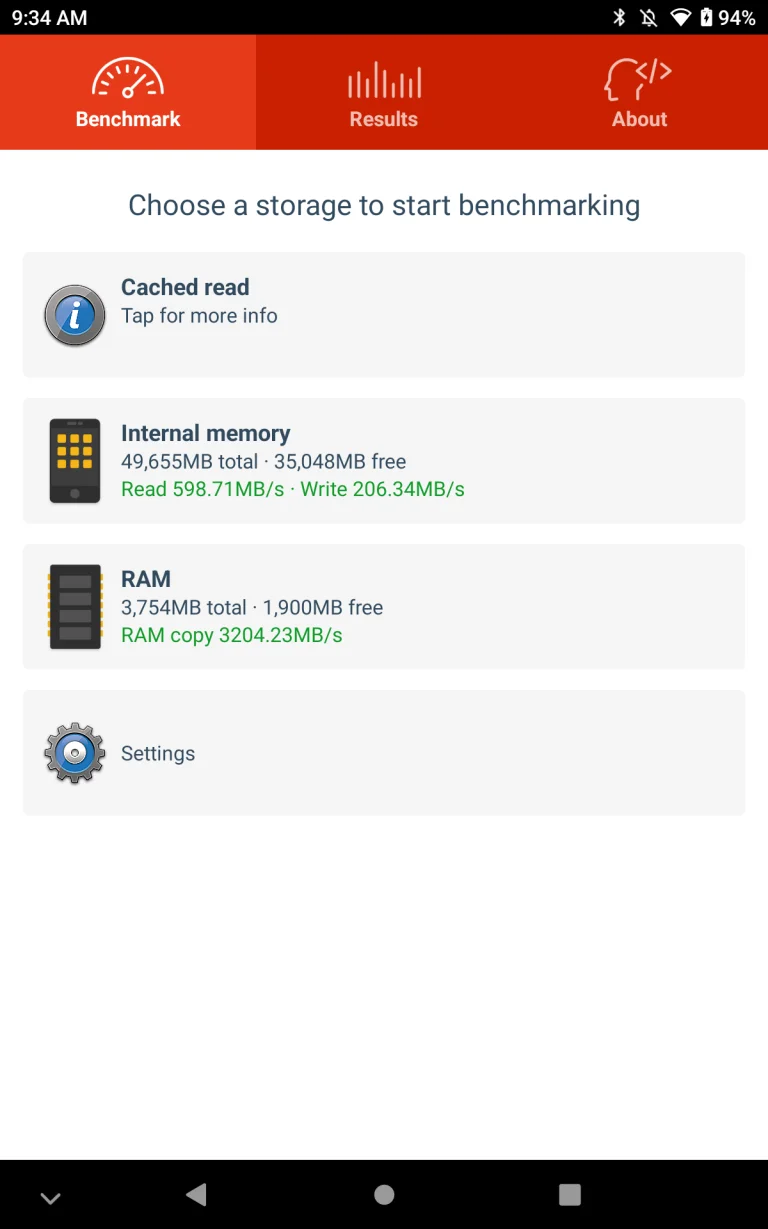The image size is (768, 1229).
Task: Open Cached read info
Action: click(x=384, y=315)
